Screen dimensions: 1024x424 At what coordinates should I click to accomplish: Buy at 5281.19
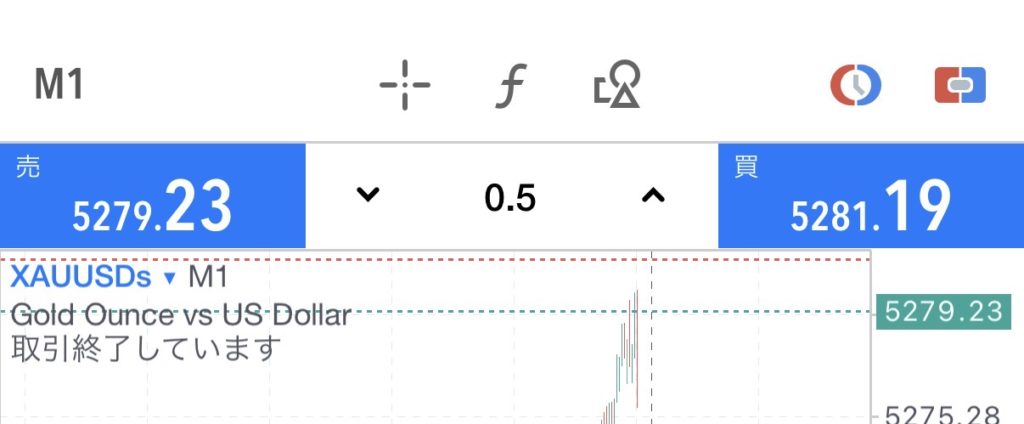[x=870, y=197]
